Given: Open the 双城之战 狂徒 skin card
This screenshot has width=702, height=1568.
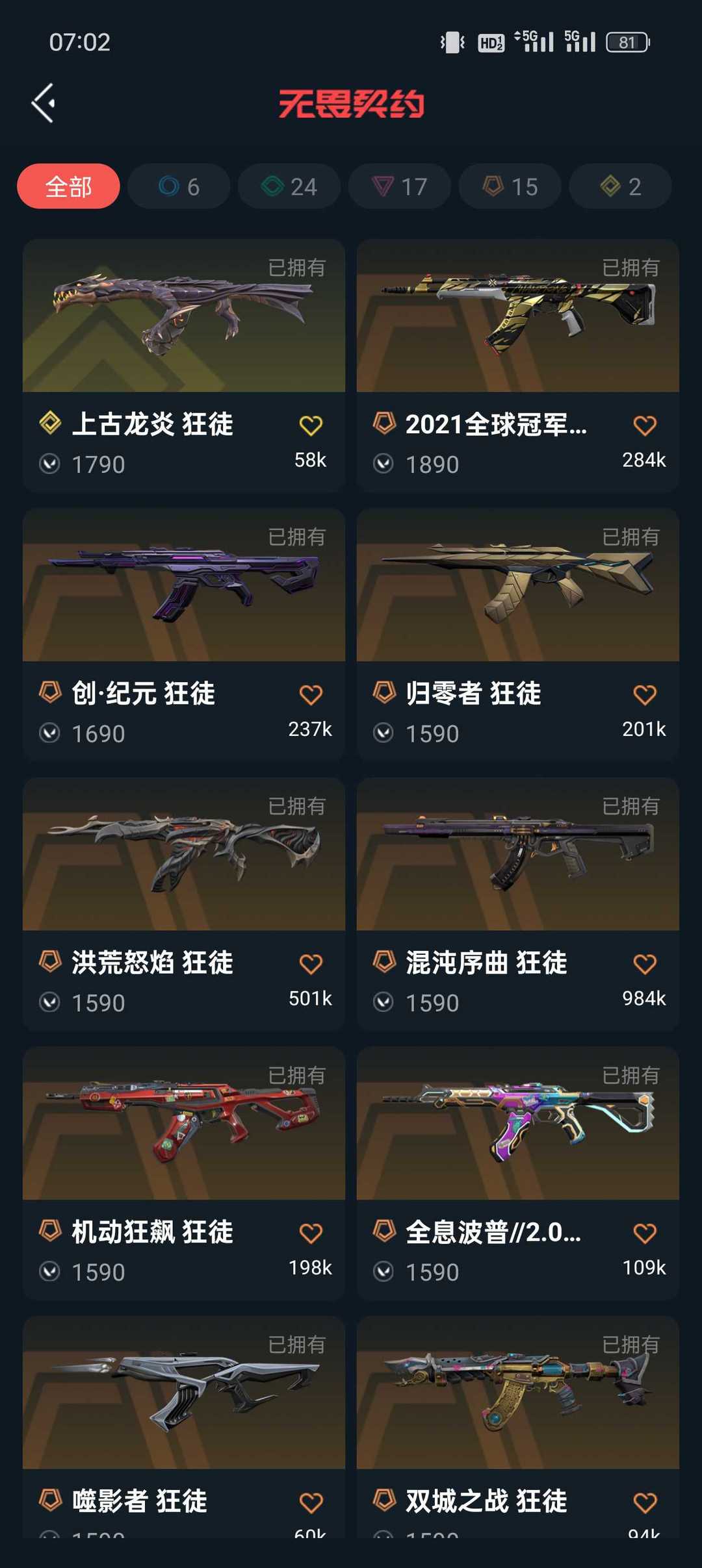Looking at the screenshot, I should click(x=518, y=1427).
